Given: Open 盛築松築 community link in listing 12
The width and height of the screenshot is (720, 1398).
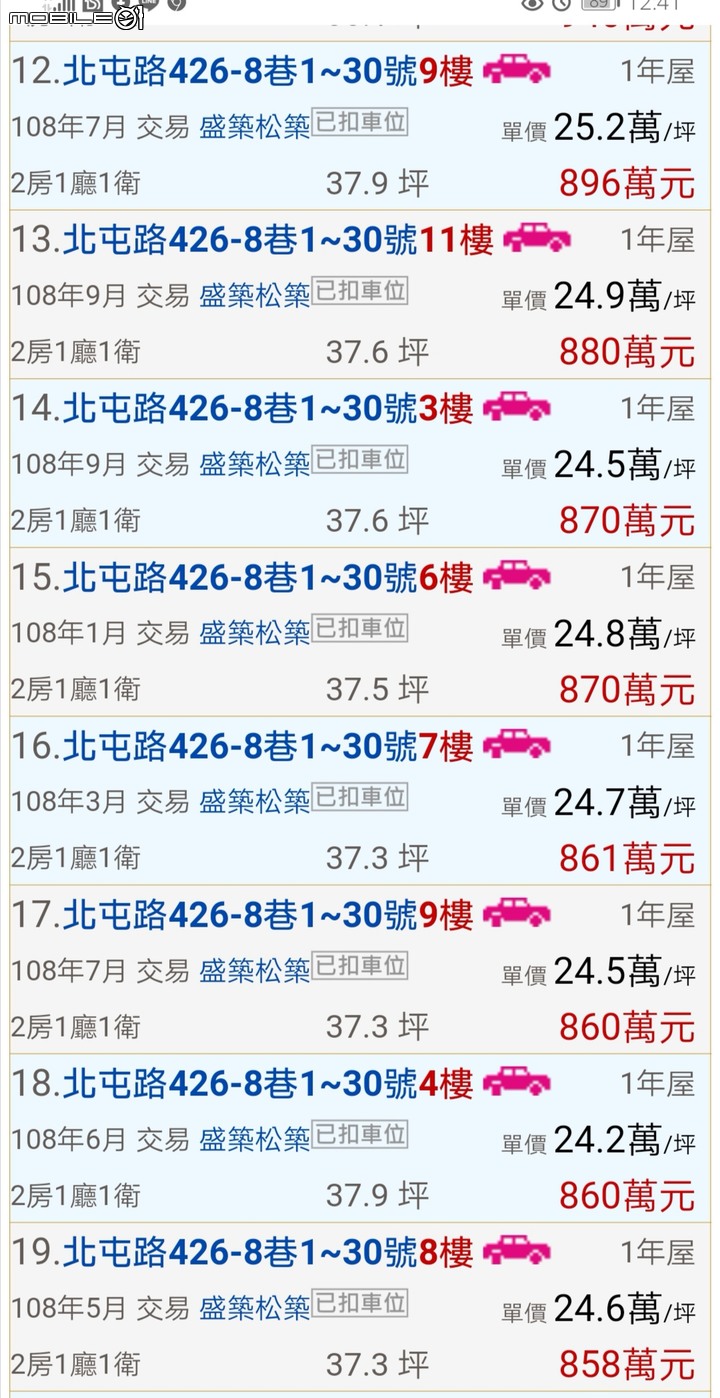Looking at the screenshot, I should [254, 129].
